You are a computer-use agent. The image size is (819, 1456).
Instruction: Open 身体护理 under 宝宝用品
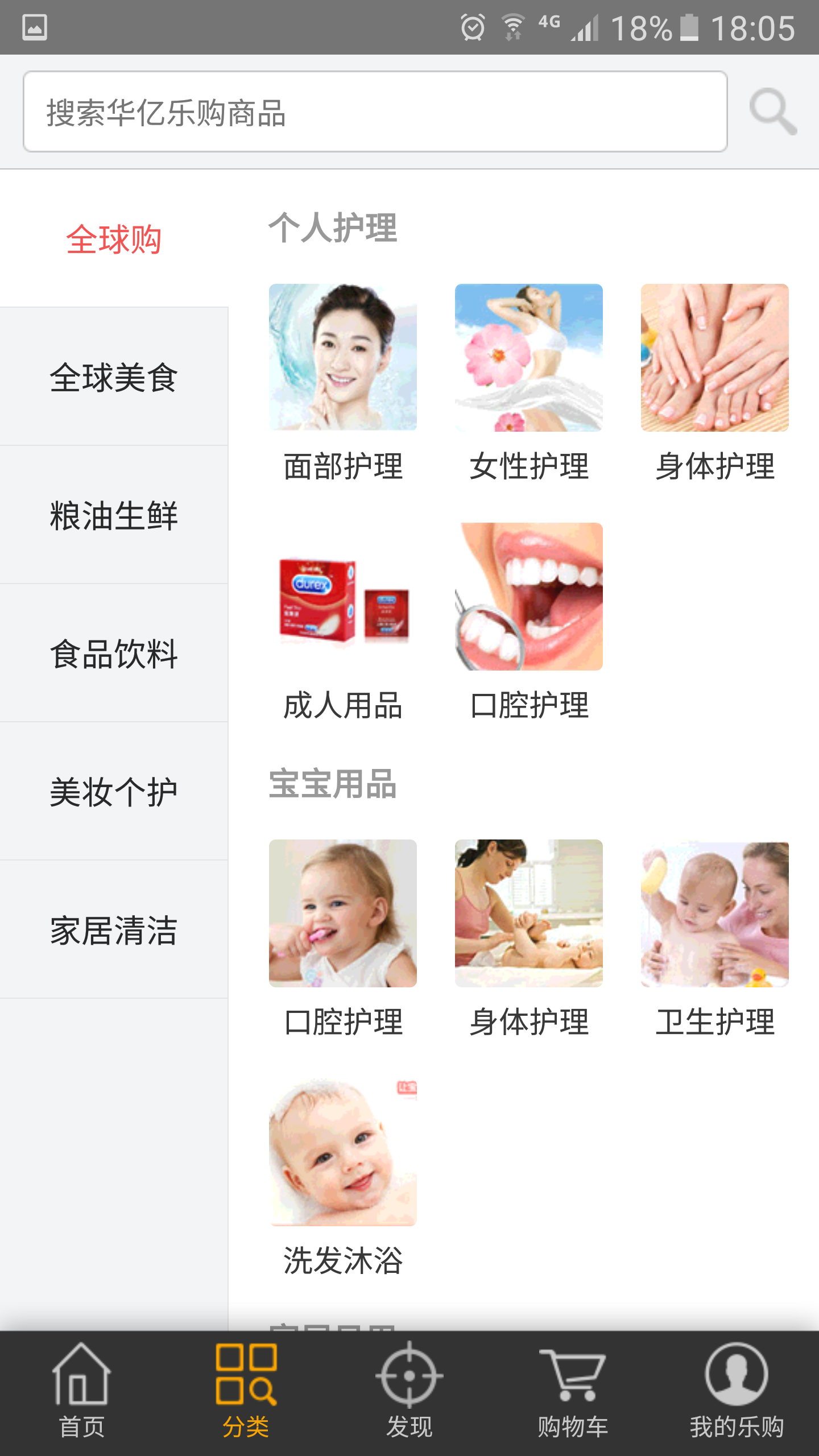pos(529,937)
